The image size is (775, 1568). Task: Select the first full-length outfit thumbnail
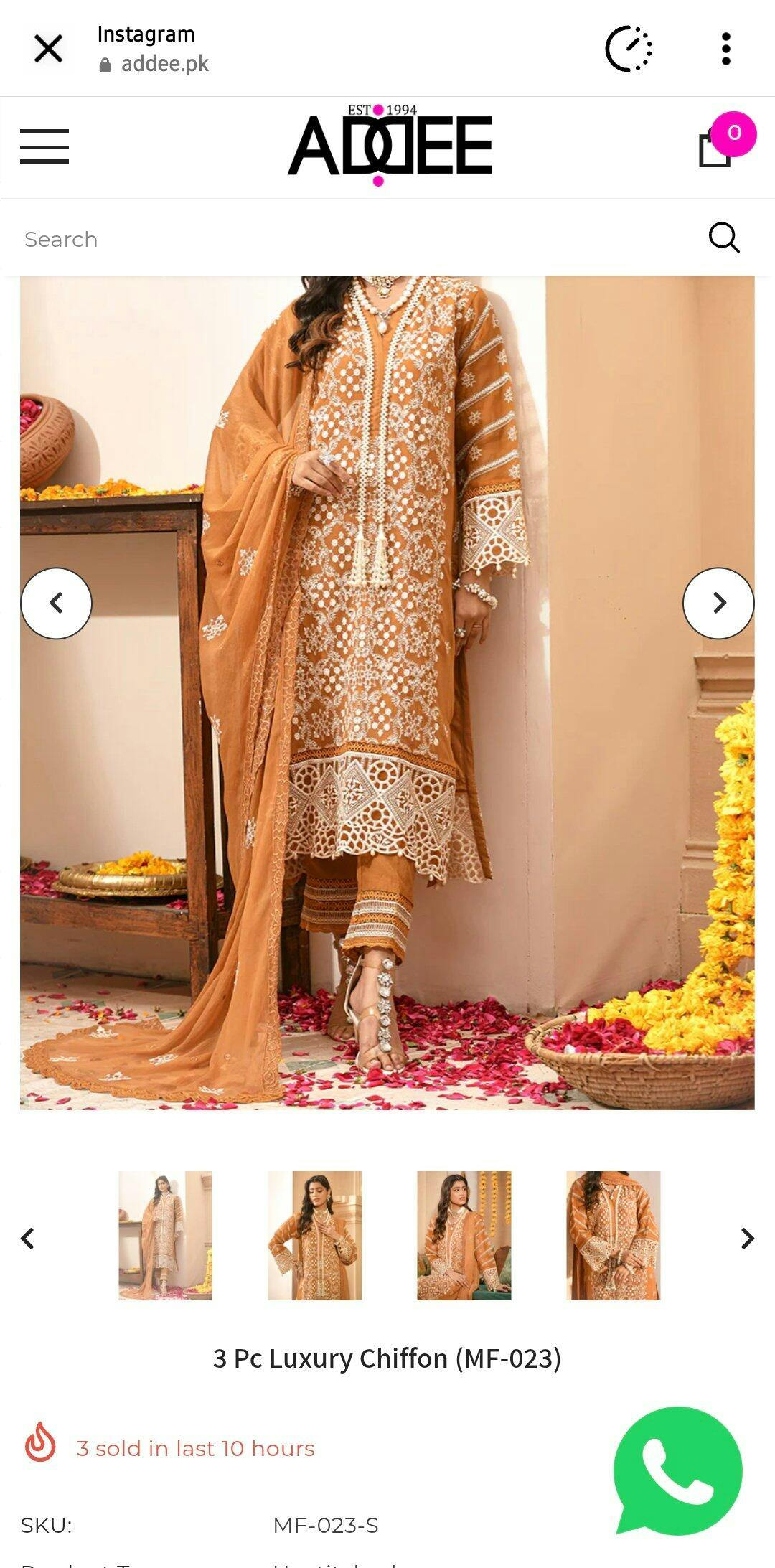click(x=165, y=1236)
